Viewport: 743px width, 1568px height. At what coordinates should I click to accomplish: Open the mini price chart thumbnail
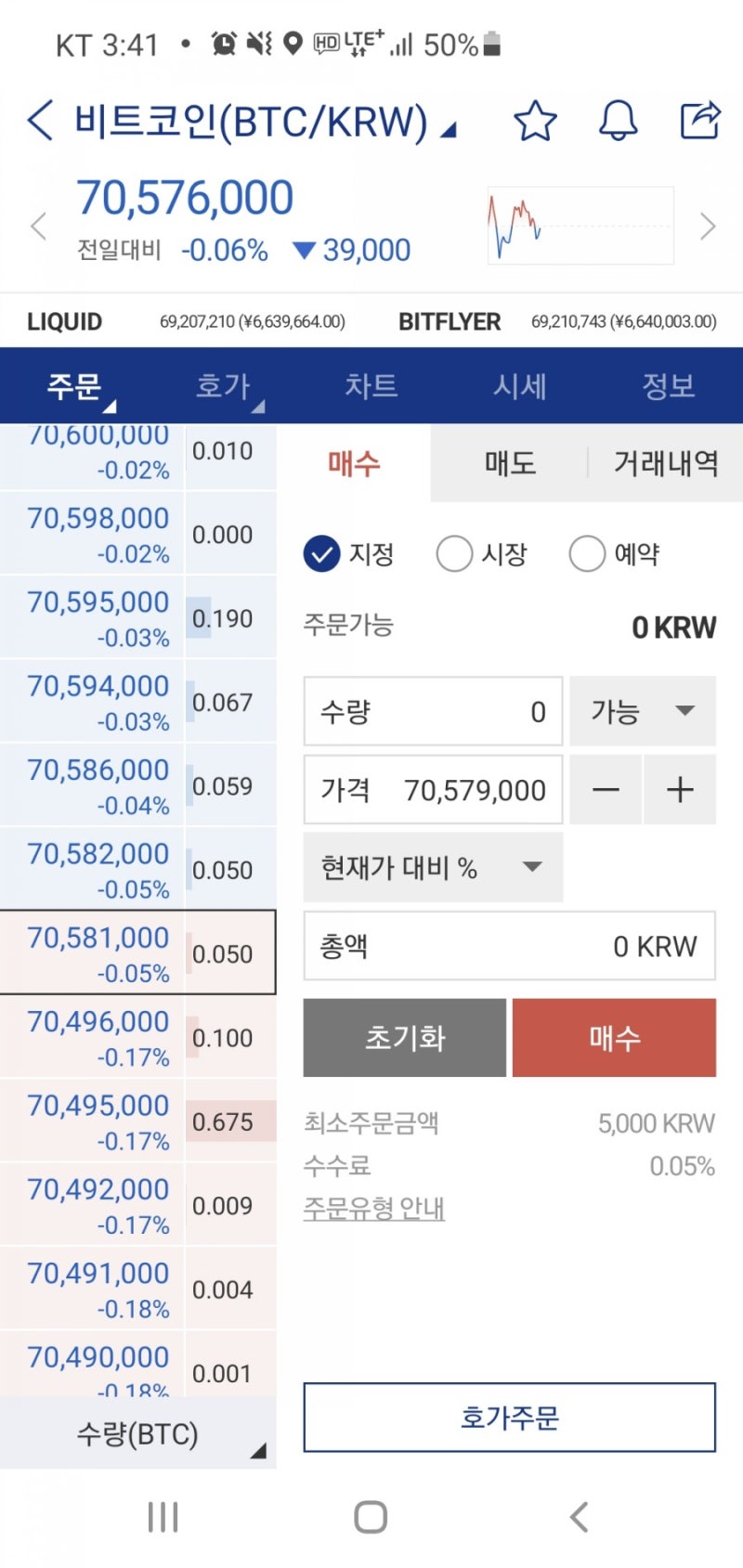(580, 224)
